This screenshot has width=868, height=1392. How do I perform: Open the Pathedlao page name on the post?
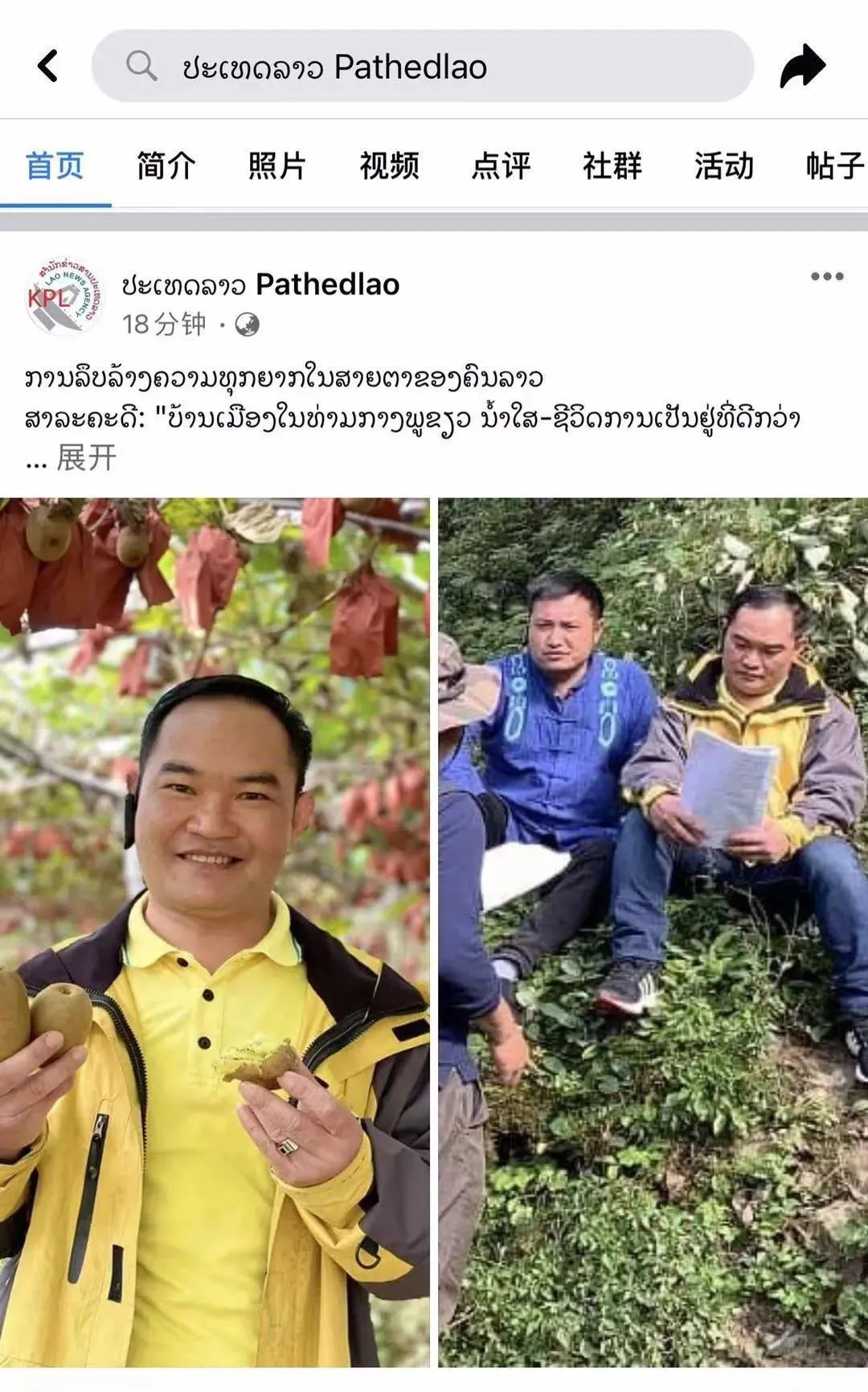tap(260, 284)
